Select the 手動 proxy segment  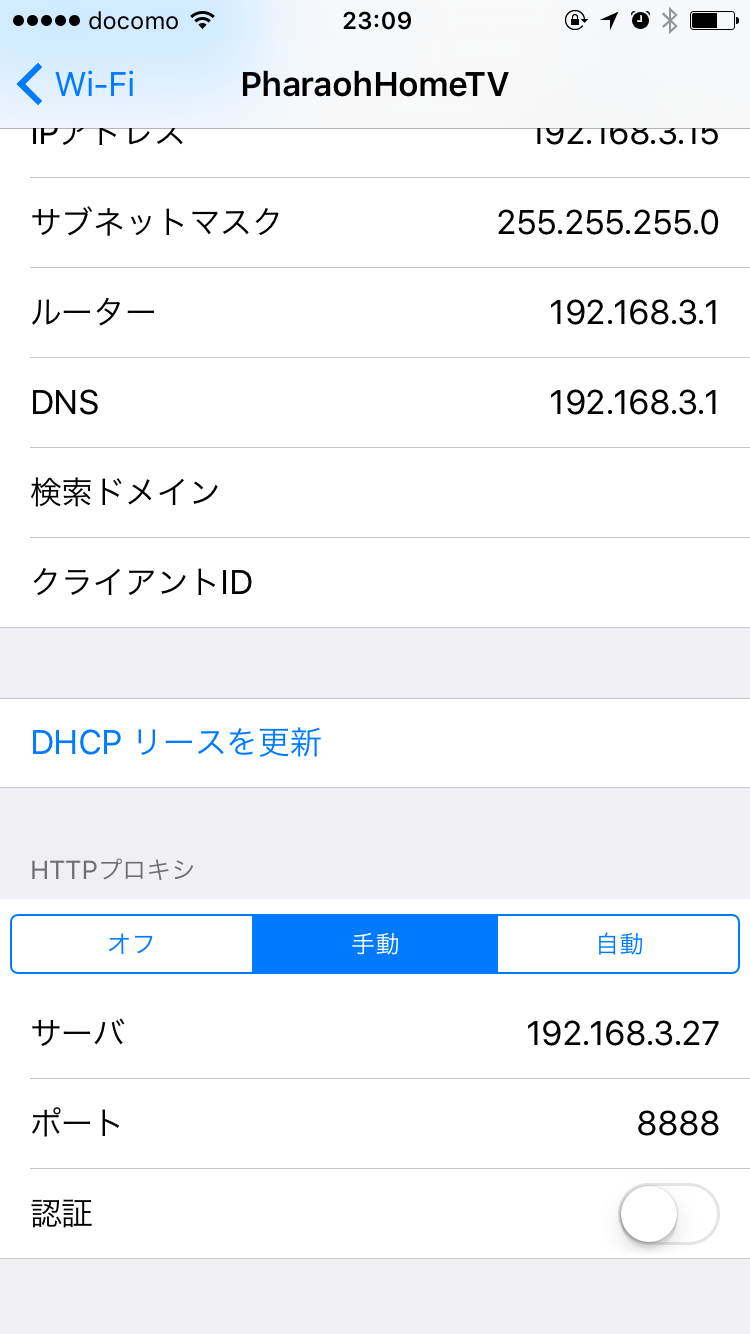375,944
